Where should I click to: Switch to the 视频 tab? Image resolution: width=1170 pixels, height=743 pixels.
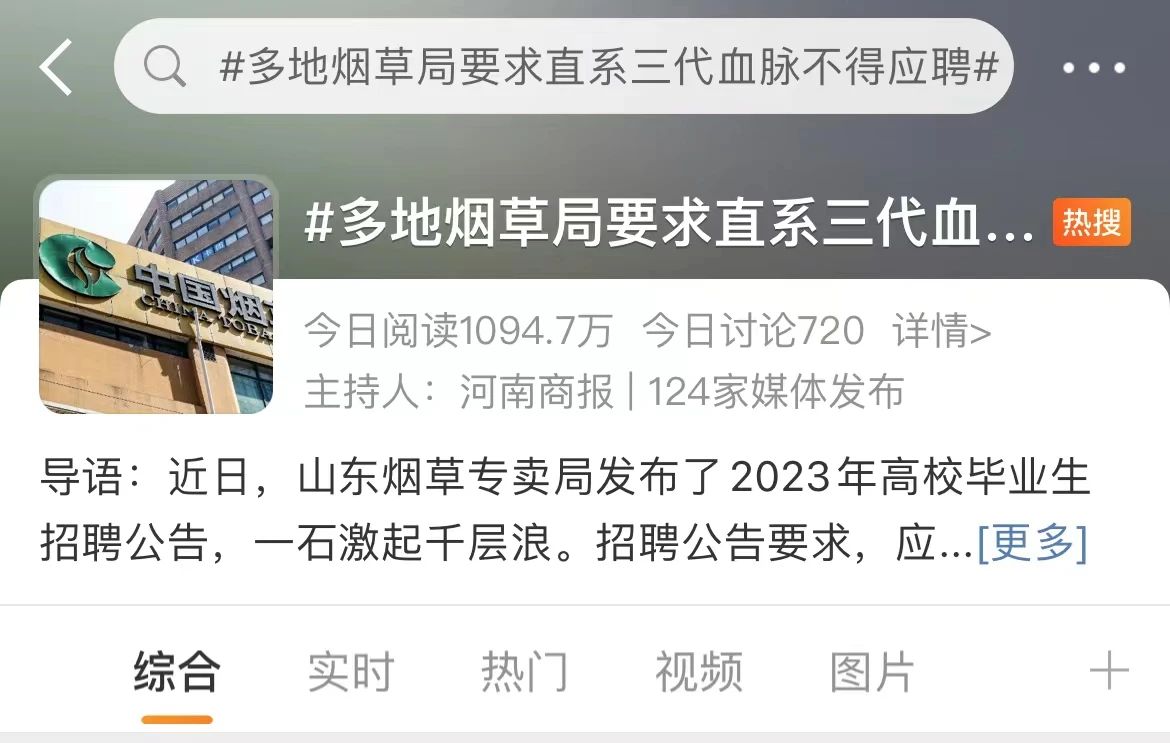coord(698,671)
